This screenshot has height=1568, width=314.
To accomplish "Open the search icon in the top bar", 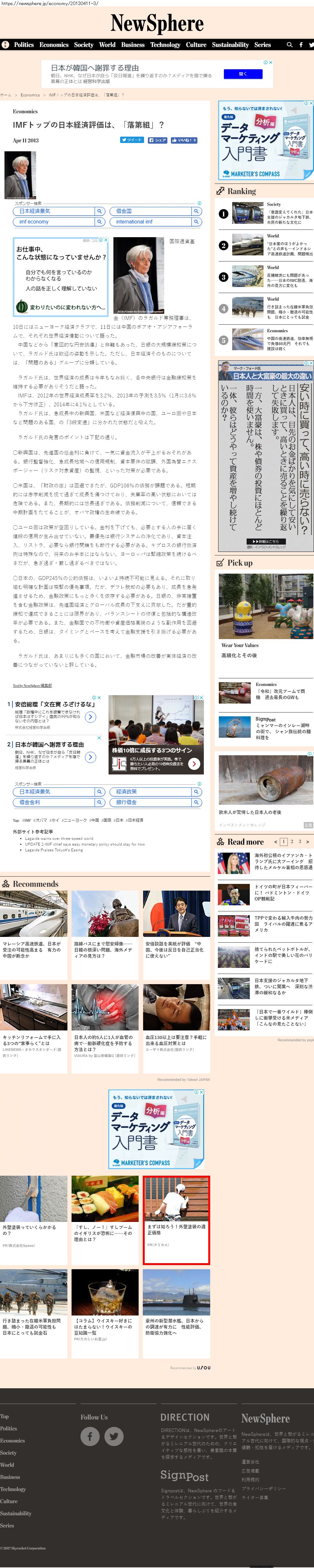I will click(x=290, y=44).
